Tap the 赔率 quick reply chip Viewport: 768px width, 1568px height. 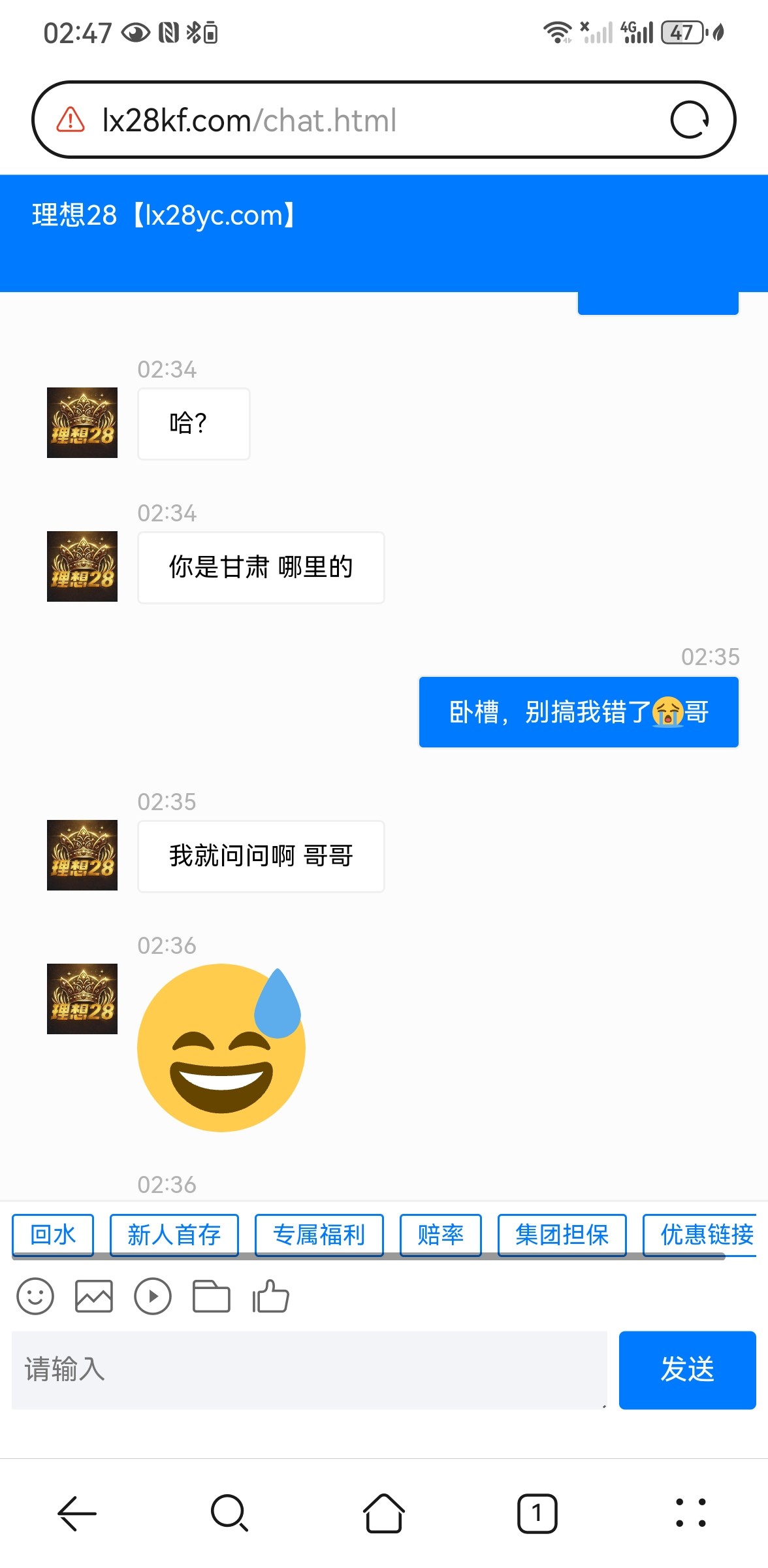coord(440,1235)
